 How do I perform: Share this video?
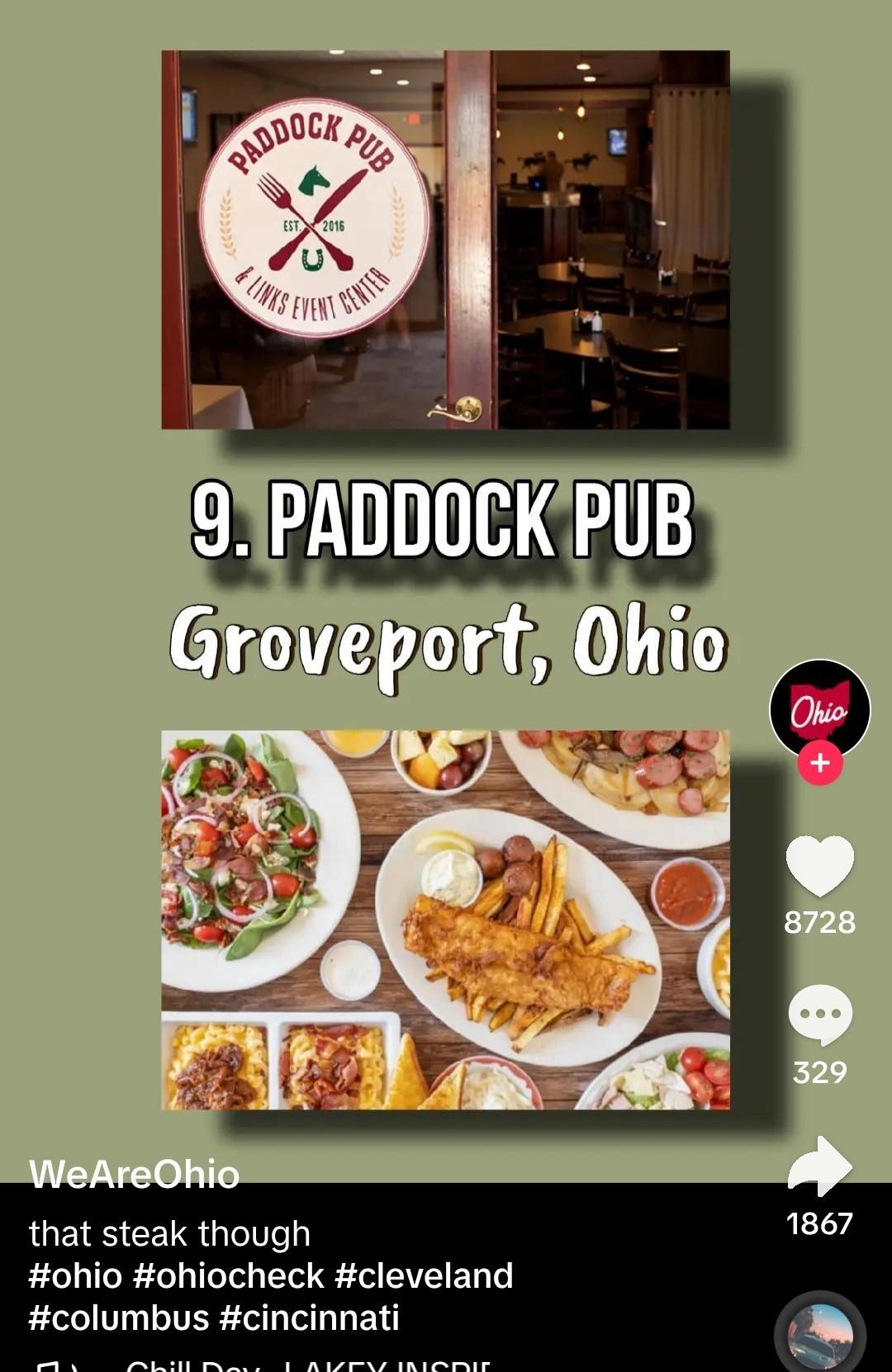coord(819,1166)
